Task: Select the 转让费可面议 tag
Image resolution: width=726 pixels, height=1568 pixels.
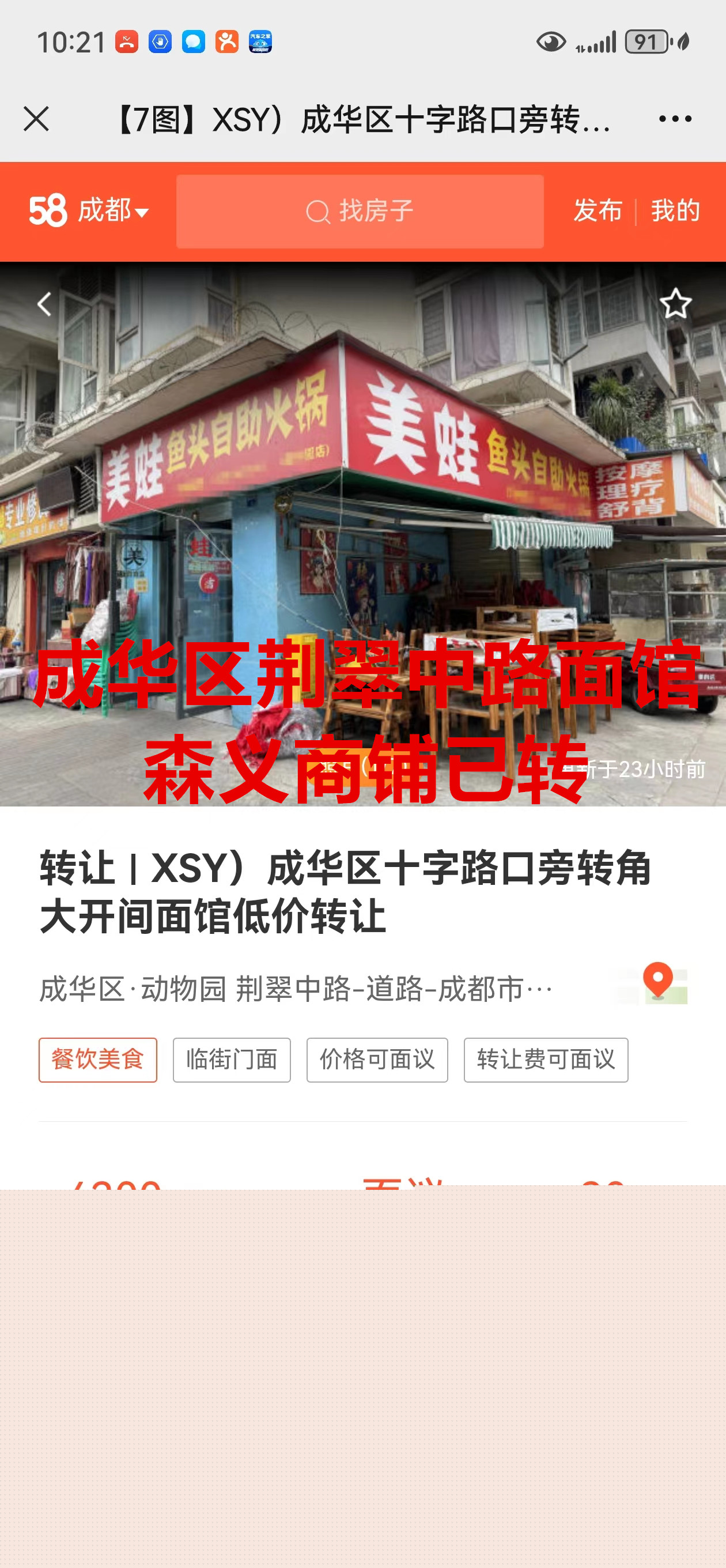Action: 546,1060
